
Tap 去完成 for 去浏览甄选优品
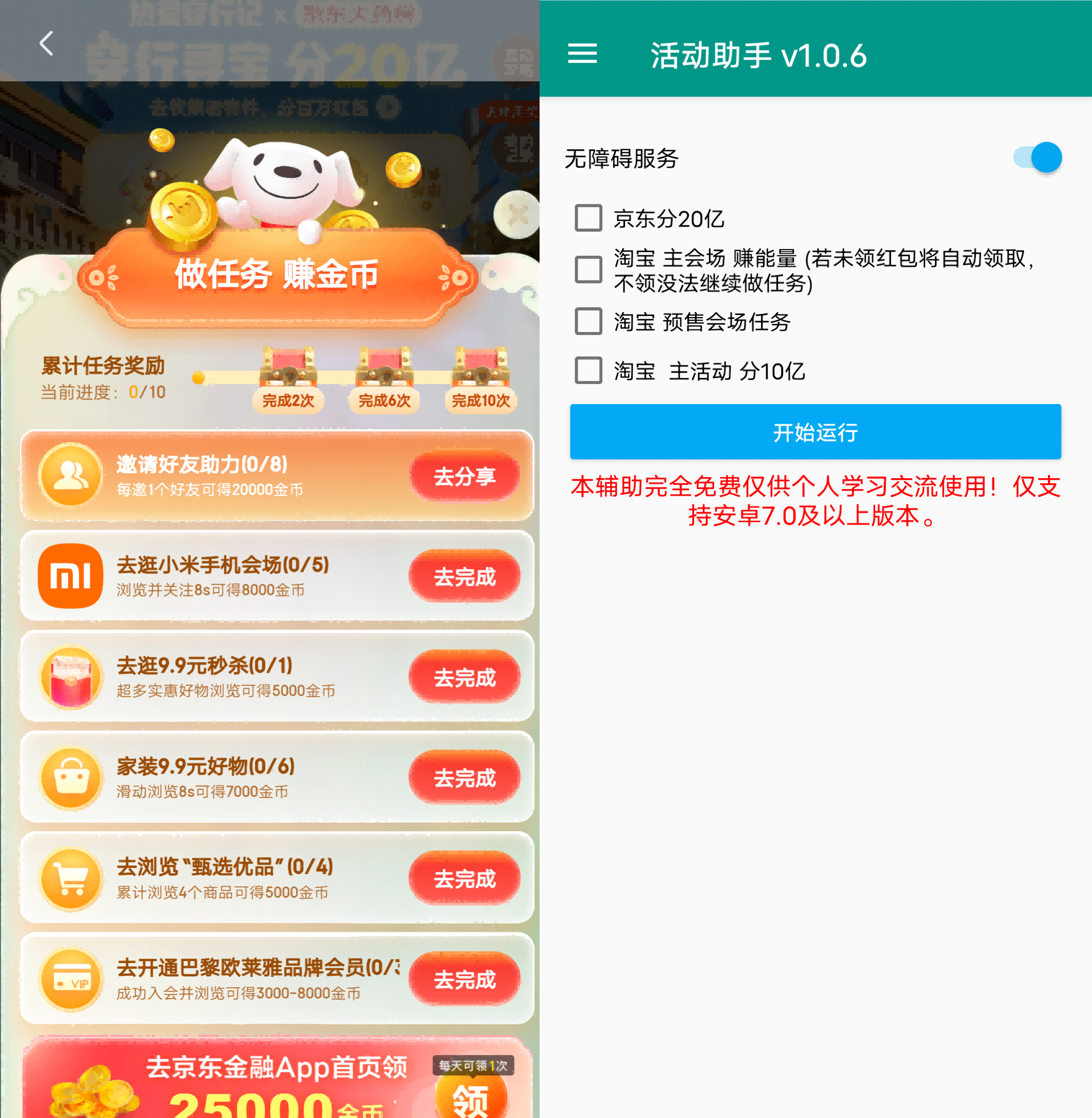[x=464, y=878]
